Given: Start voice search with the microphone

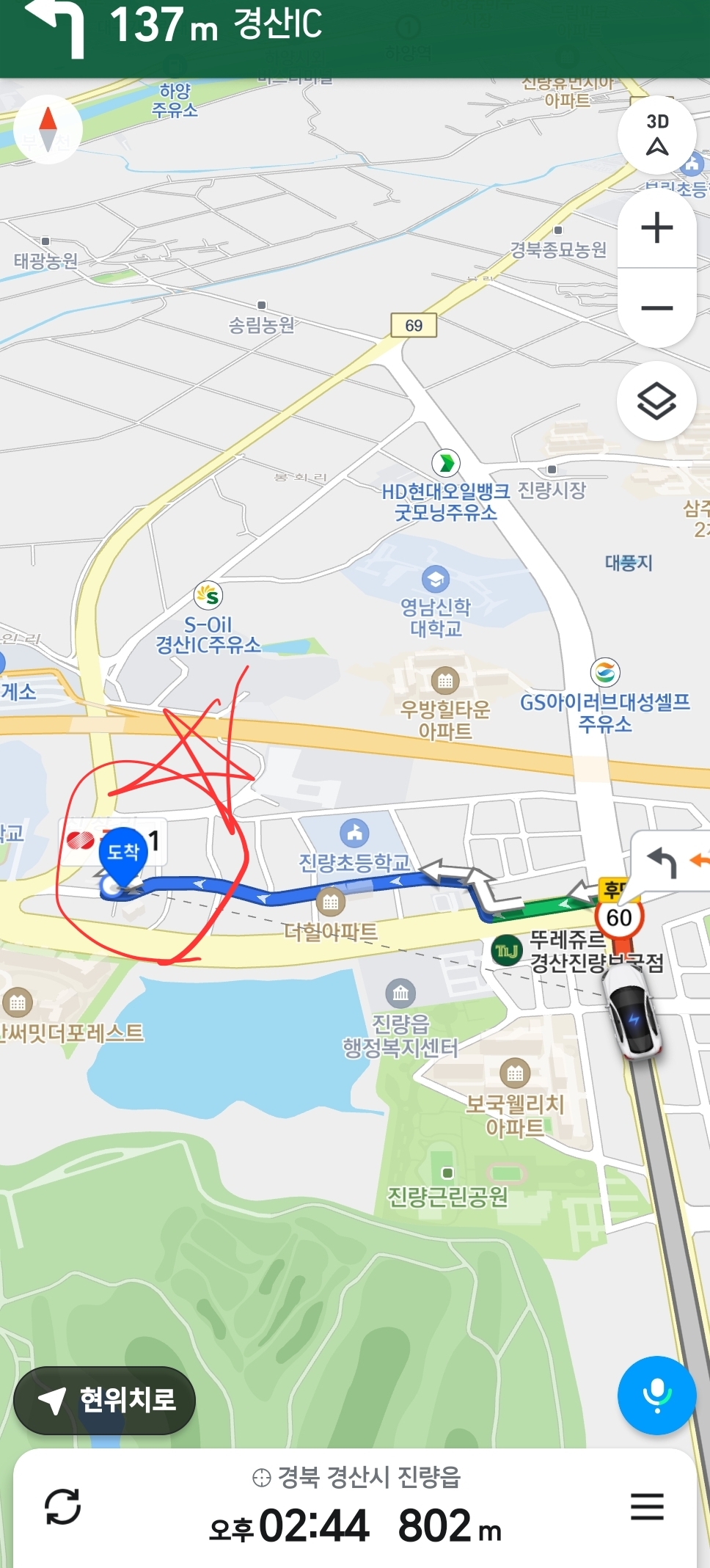Looking at the screenshot, I should point(656,1395).
